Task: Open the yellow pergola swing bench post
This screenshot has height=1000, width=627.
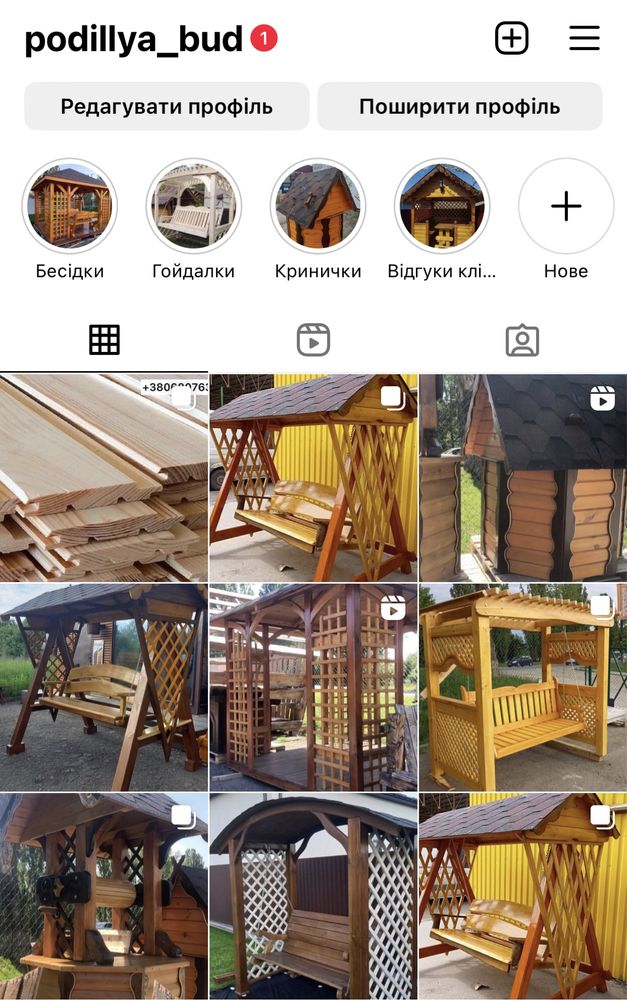Action: 522,688
